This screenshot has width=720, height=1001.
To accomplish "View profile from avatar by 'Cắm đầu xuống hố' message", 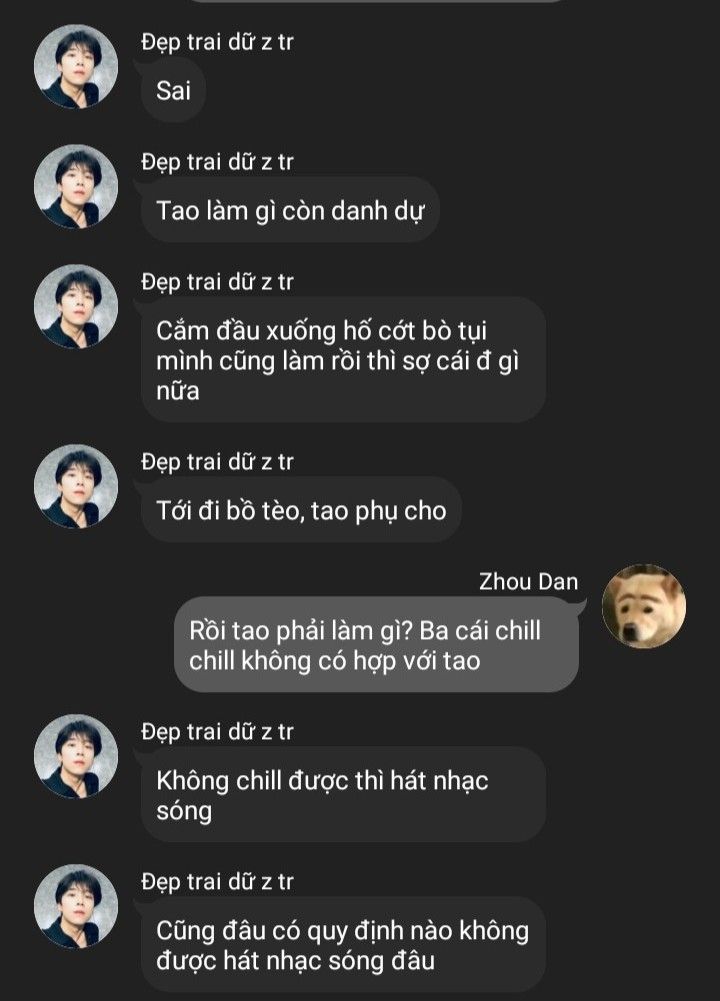I will tap(76, 306).
